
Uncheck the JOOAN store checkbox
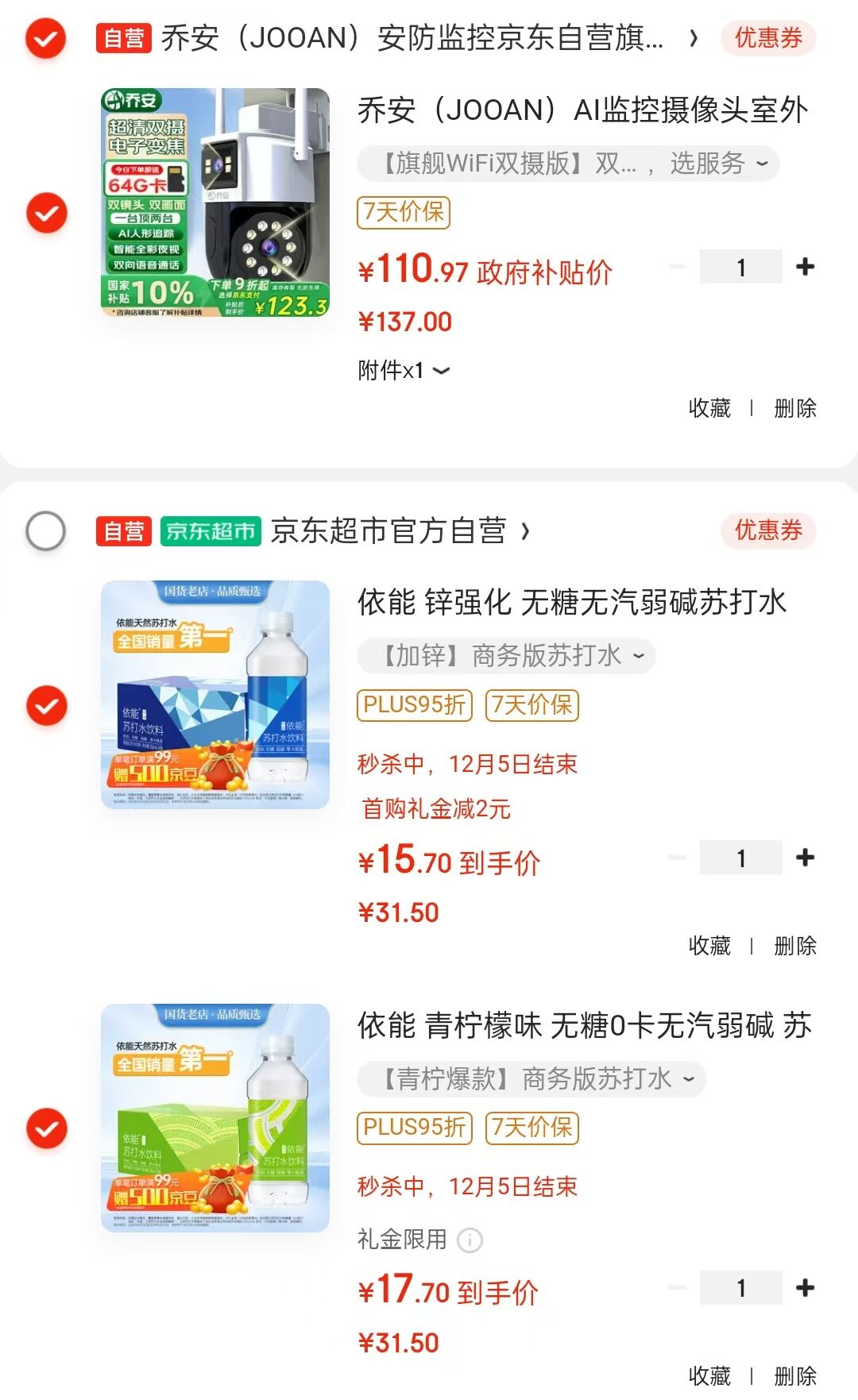coord(45,37)
